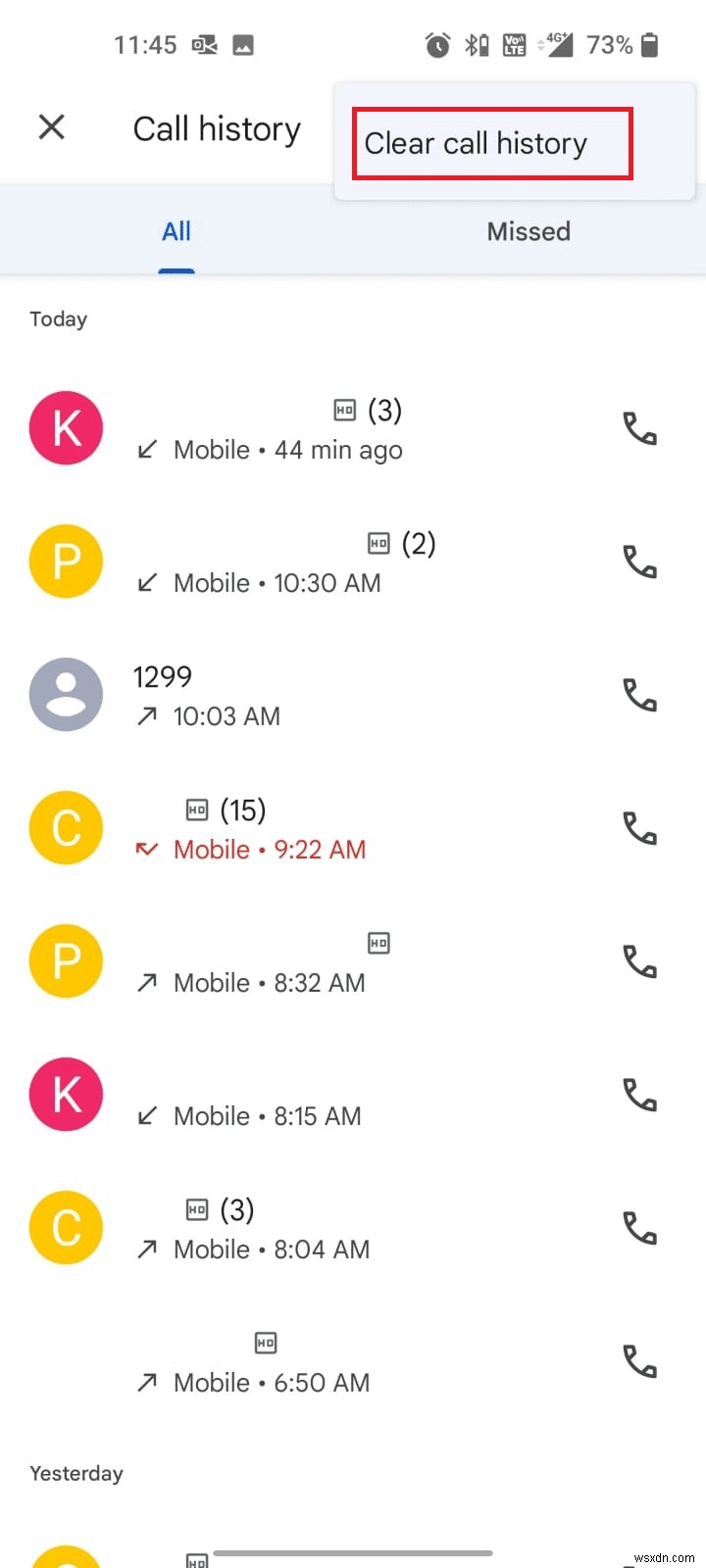Redial the 8:15 AM mobile call
The width and height of the screenshot is (706, 1568).
(x=639, y=1095)
